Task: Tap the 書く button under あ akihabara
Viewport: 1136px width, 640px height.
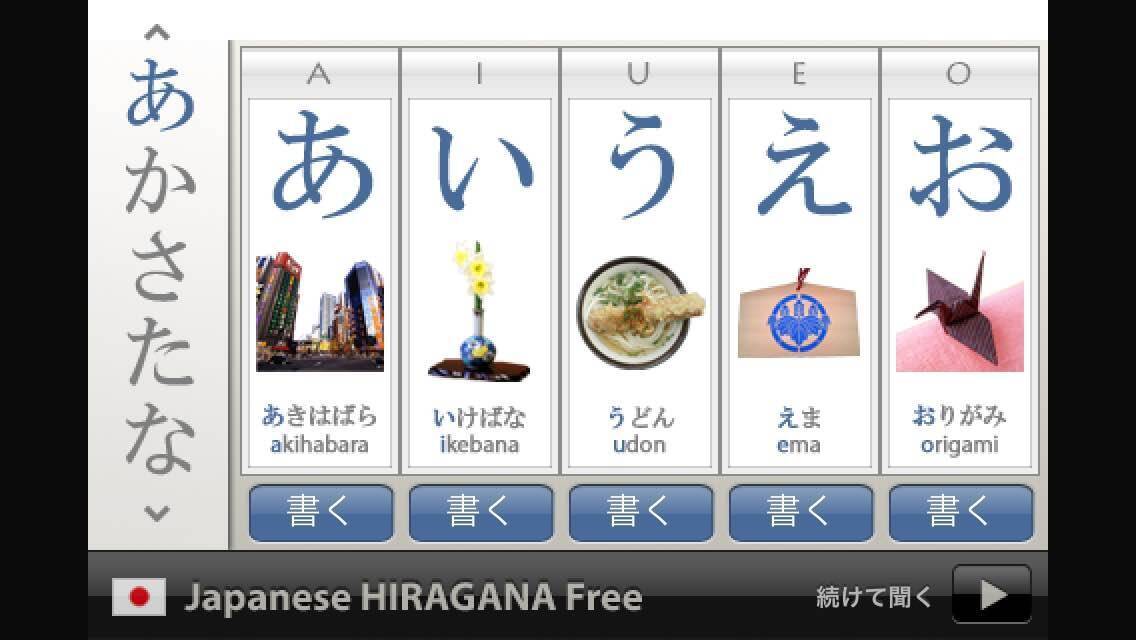Action: [x=320, y=513]
